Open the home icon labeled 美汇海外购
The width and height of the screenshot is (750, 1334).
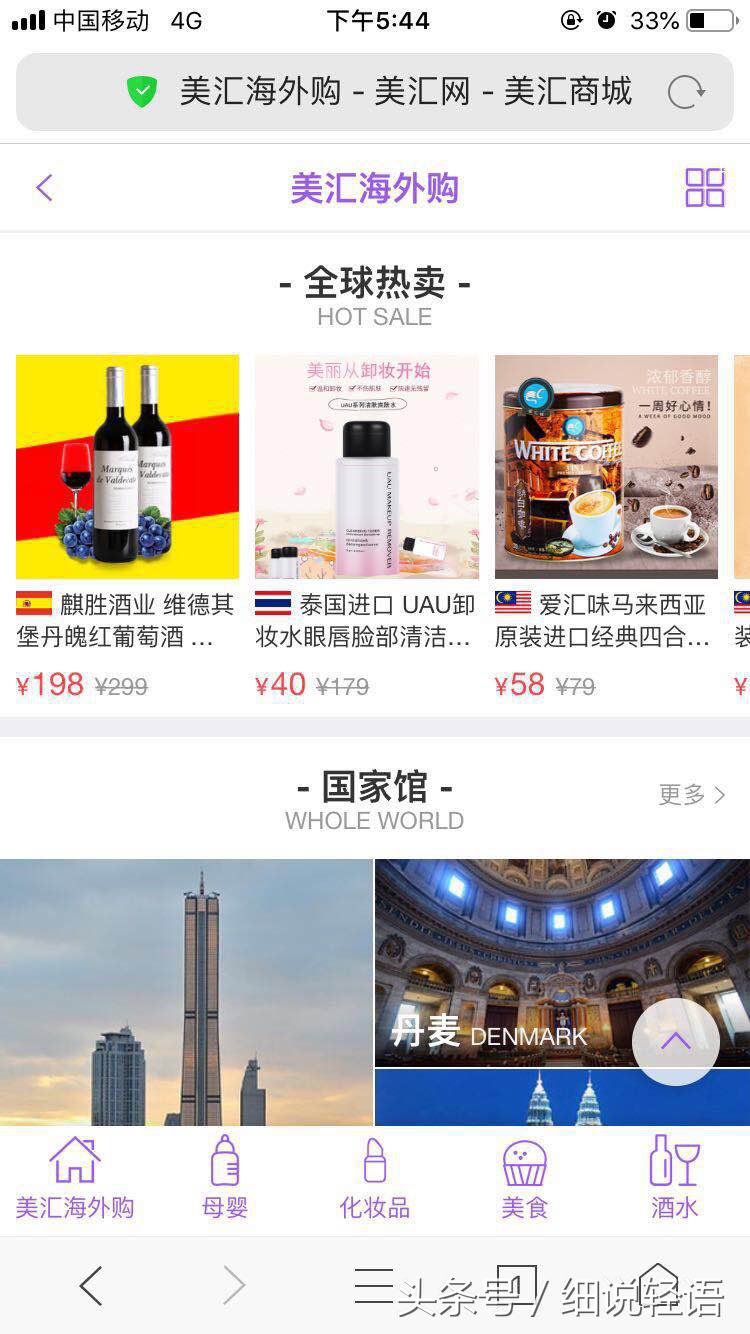75,1177
